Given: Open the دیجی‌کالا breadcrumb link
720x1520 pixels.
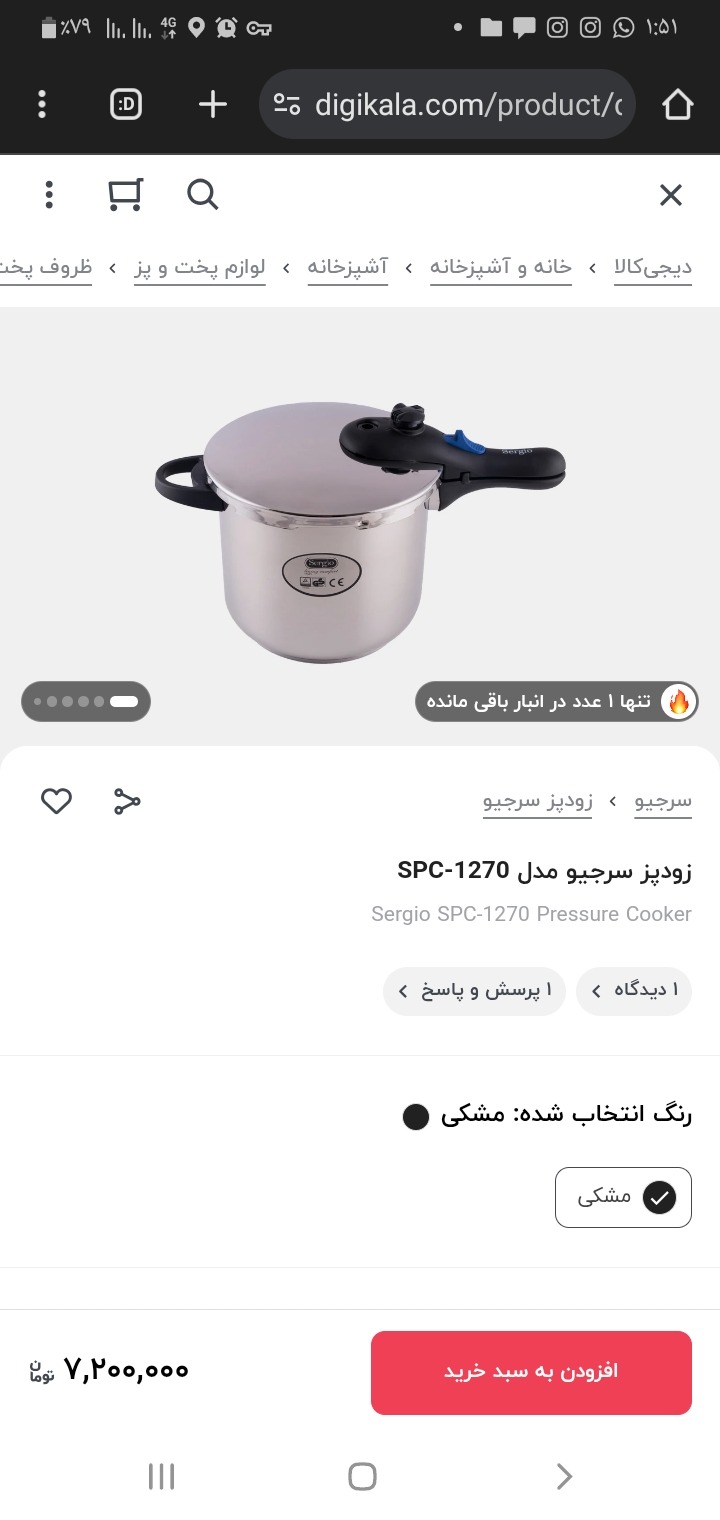Looking at the screenshot, I should pyautogui.click(x=653, y=267).
